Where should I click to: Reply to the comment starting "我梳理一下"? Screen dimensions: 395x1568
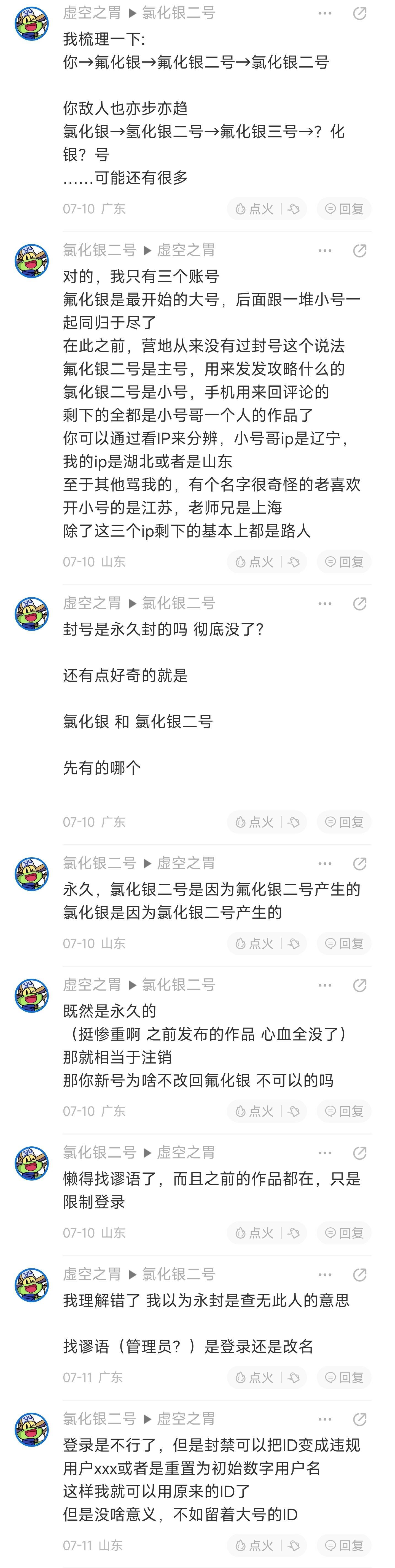pos(344,209)
